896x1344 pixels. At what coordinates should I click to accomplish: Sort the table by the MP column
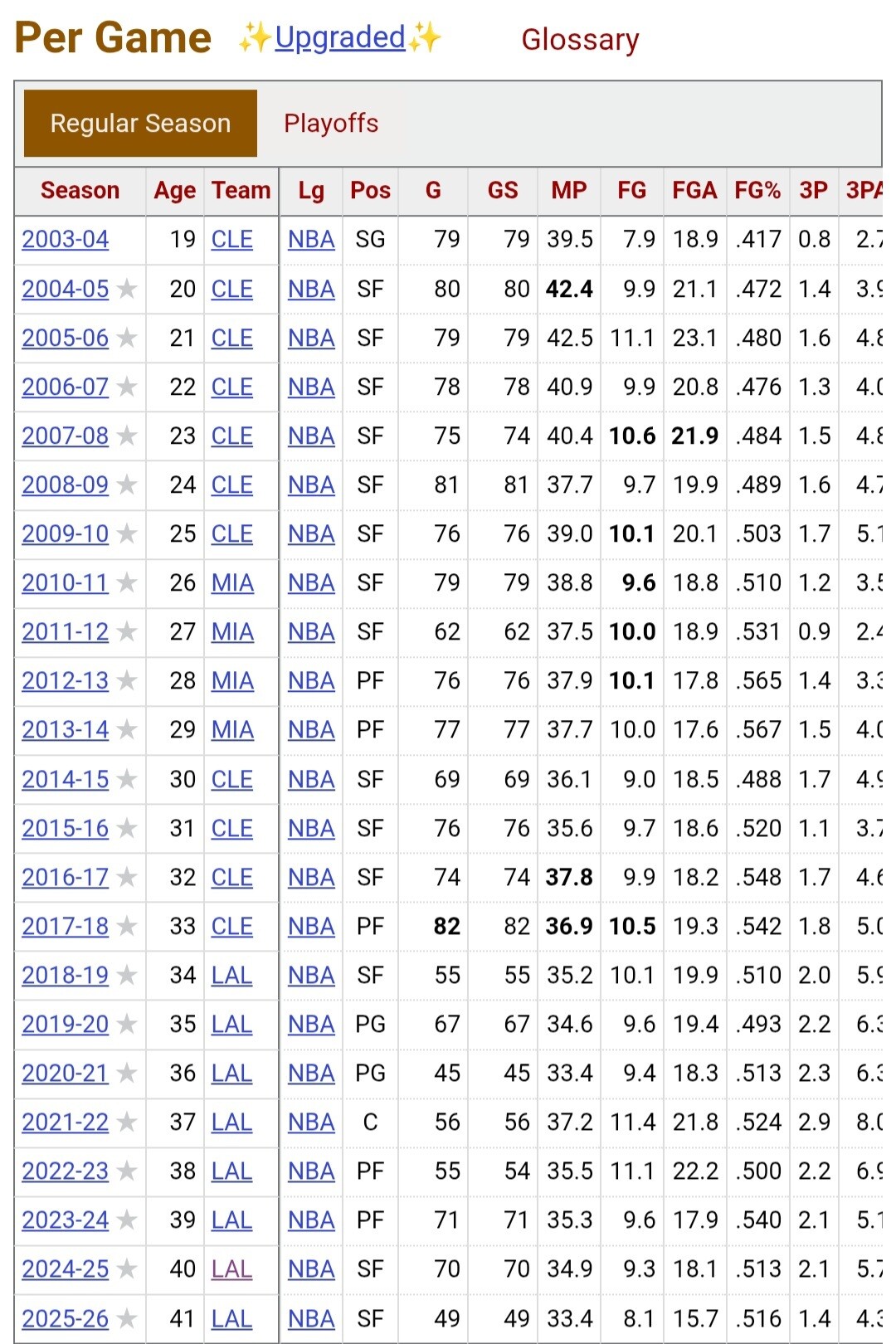569,190
